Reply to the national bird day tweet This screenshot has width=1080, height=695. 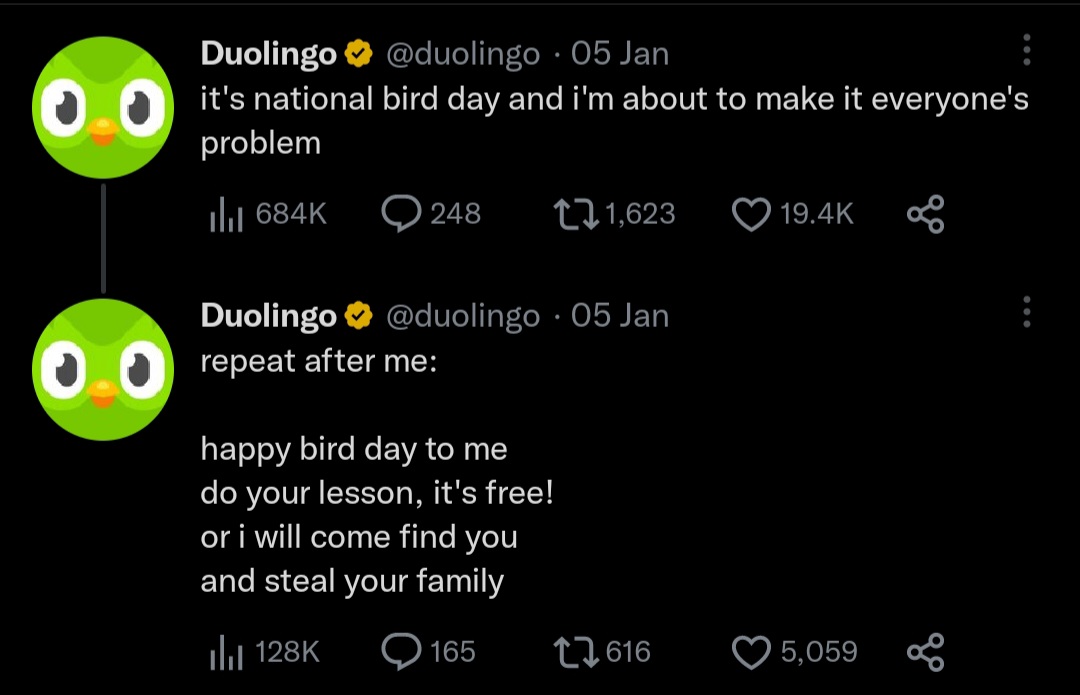coord(402,213)
